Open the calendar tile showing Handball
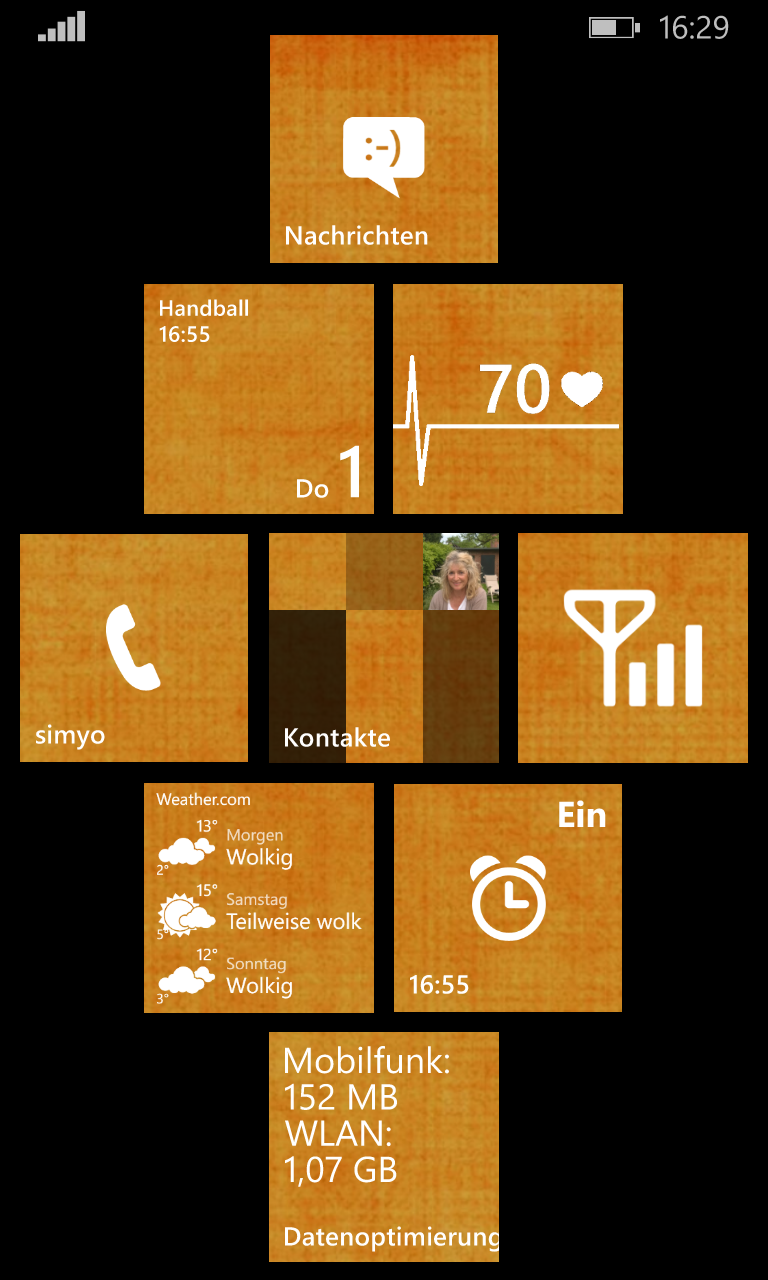The height and width of the screenshot is (1280, 768). coord(259,399)
